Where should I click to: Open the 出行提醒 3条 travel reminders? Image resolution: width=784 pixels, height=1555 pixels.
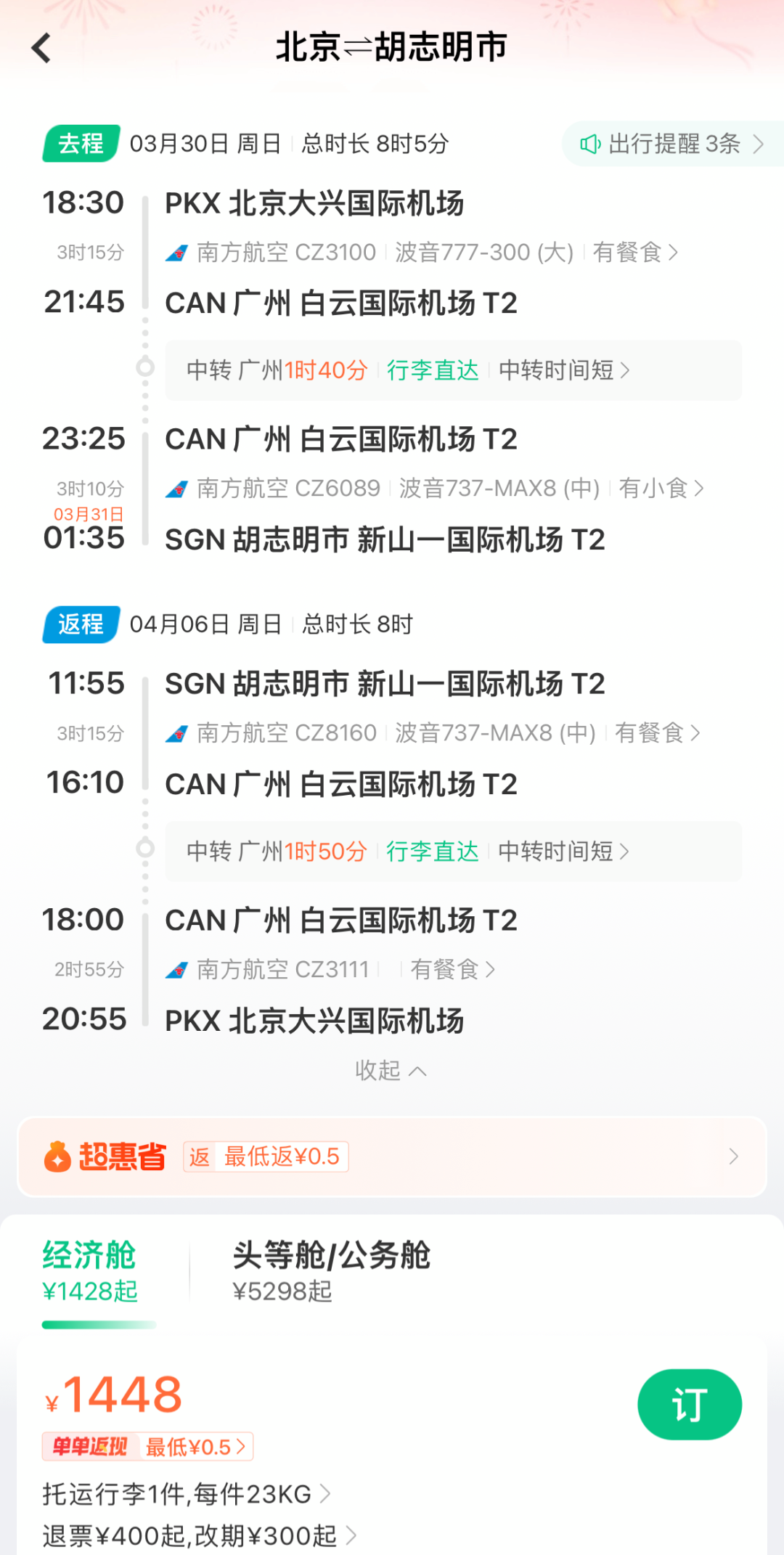click(x=672, y=144)
